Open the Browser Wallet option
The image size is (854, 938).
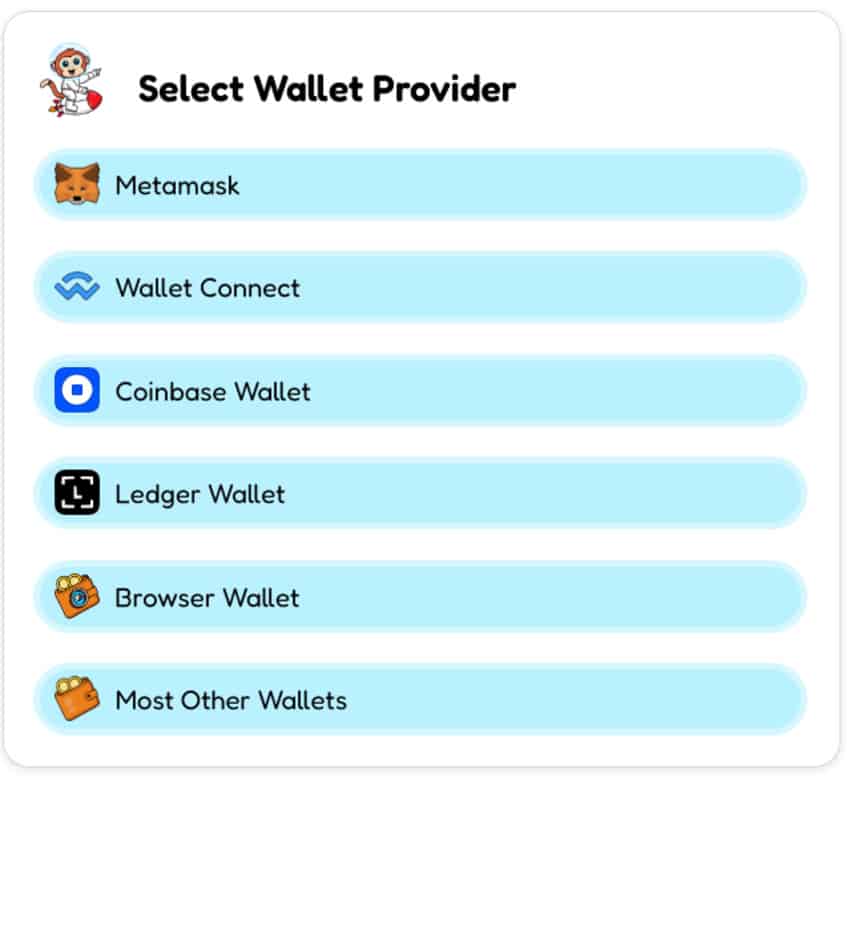click(x=420, y=597)
